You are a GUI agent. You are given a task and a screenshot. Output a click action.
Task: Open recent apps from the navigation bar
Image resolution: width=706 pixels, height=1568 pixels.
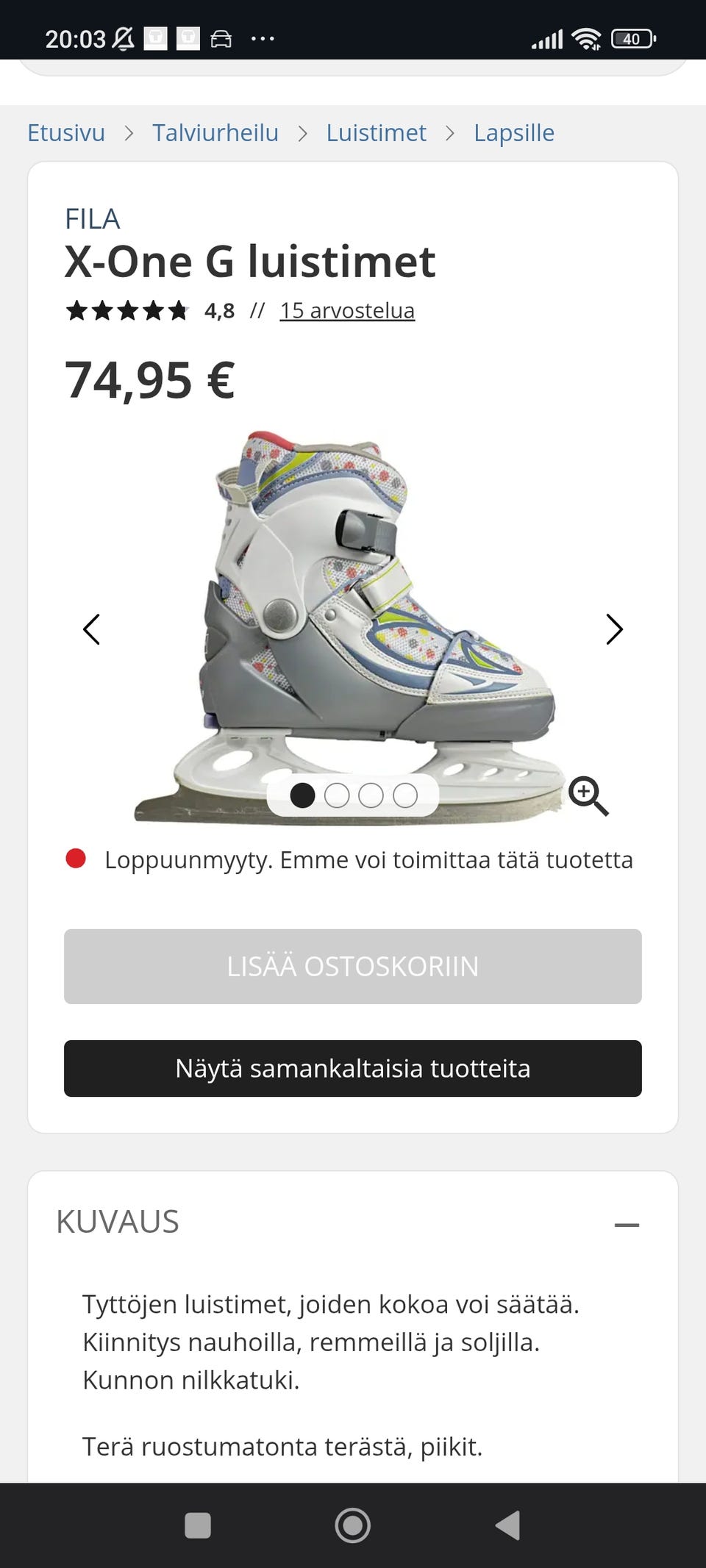click(198, 1525)
